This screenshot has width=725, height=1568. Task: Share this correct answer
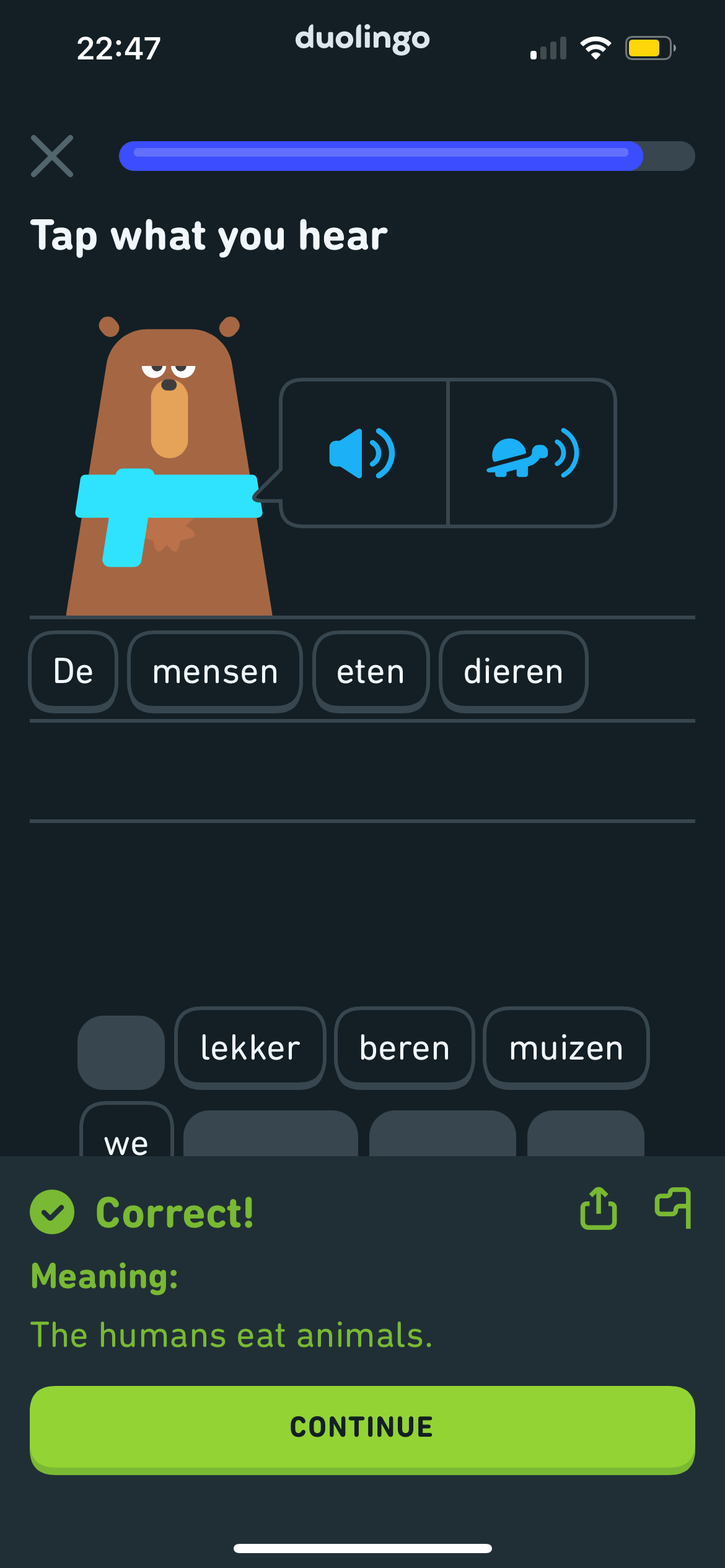coord(599,1208)
